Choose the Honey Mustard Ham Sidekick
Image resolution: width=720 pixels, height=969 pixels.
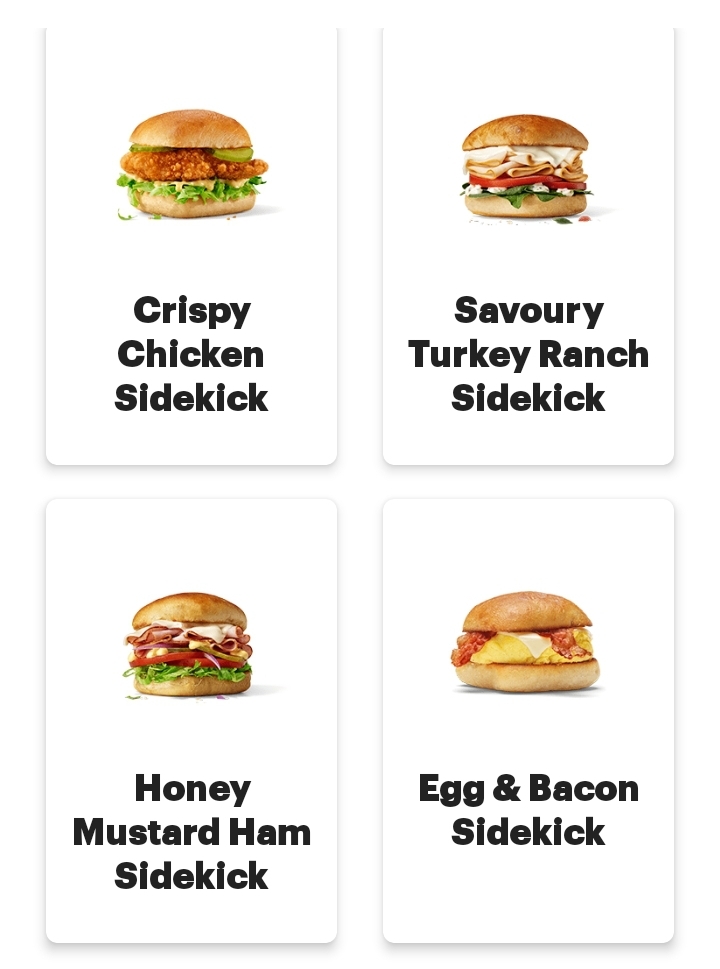click(x=191, y=720)
